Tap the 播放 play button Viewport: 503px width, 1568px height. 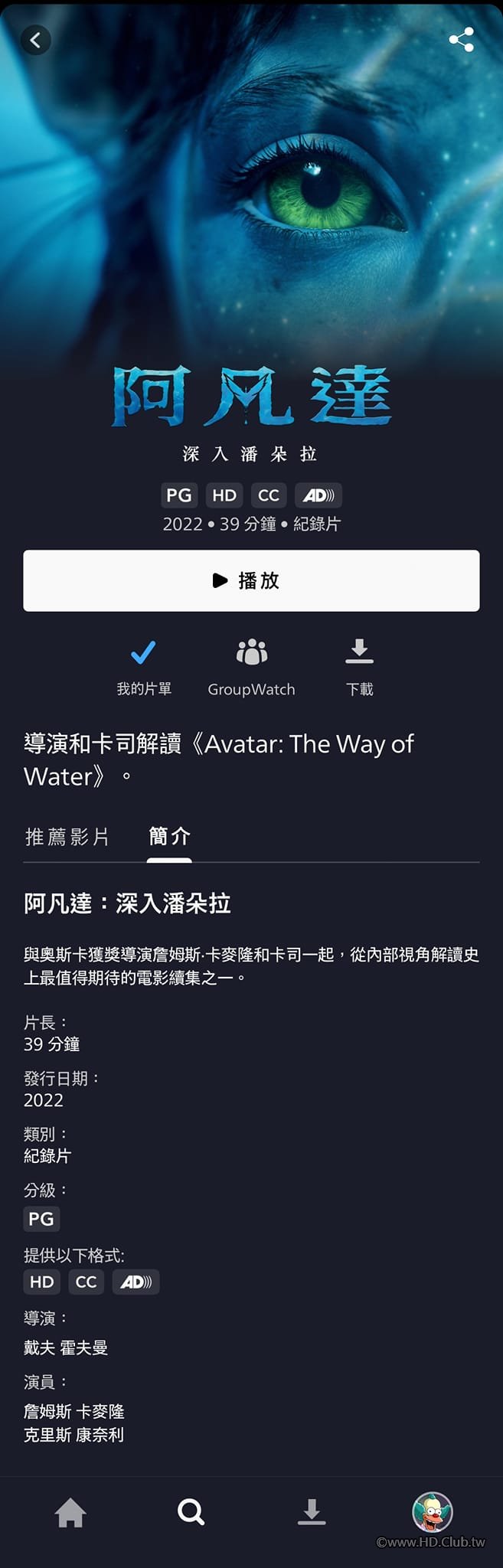tap(251, 580)
